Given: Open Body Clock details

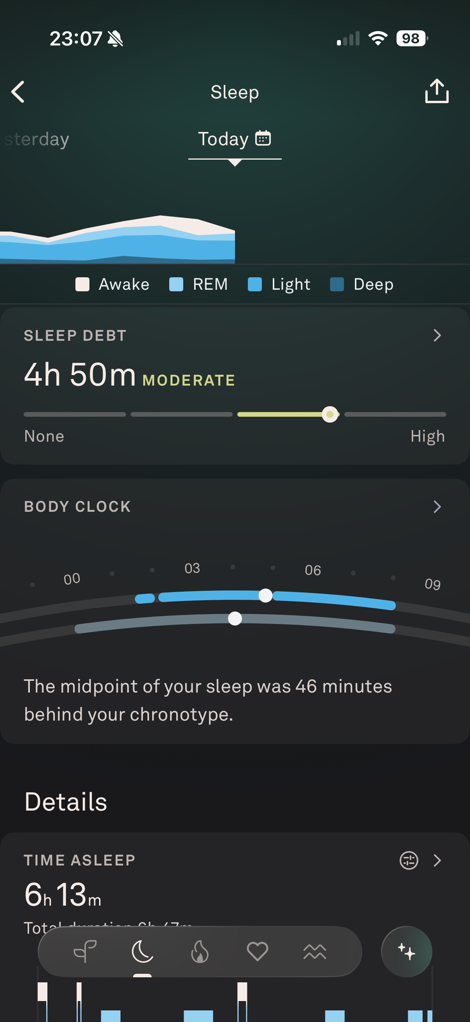Looking at the screenshot, I should pyautogui.click(x=437, y=507).
